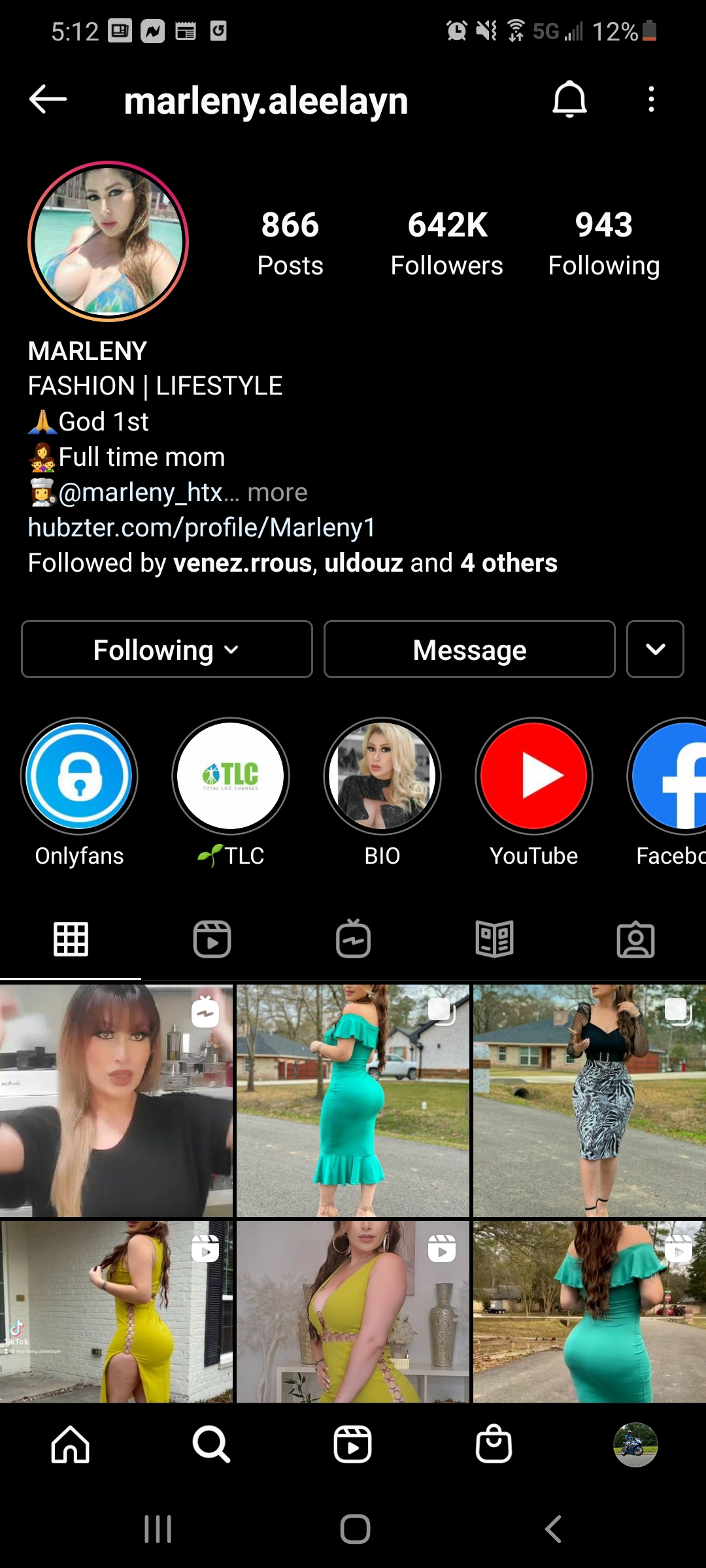Open the YouTube story highlight
The height and width of the screenshot is (1568, 706).
pyautogui.click(x=534, y=776)
